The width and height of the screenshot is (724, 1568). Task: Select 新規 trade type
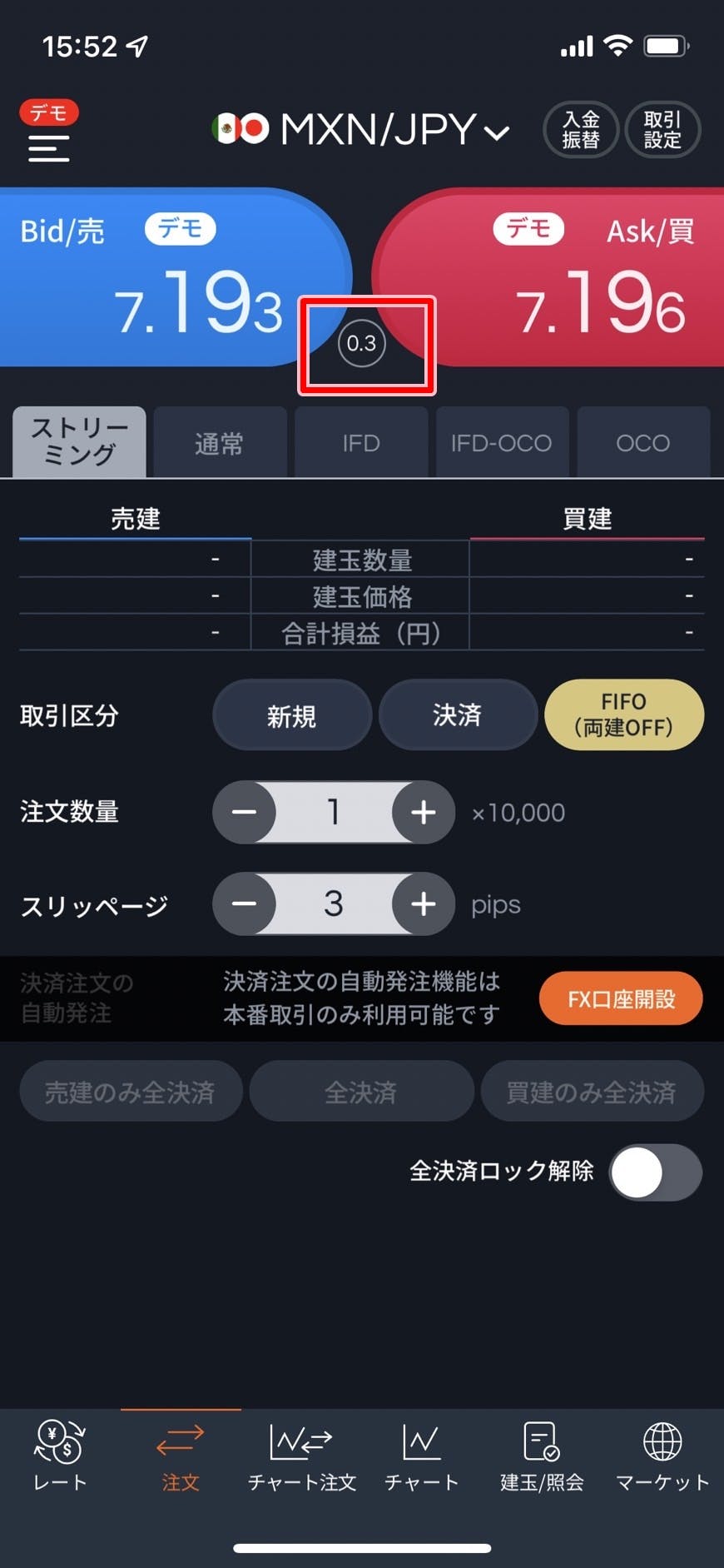coord(291,715)
